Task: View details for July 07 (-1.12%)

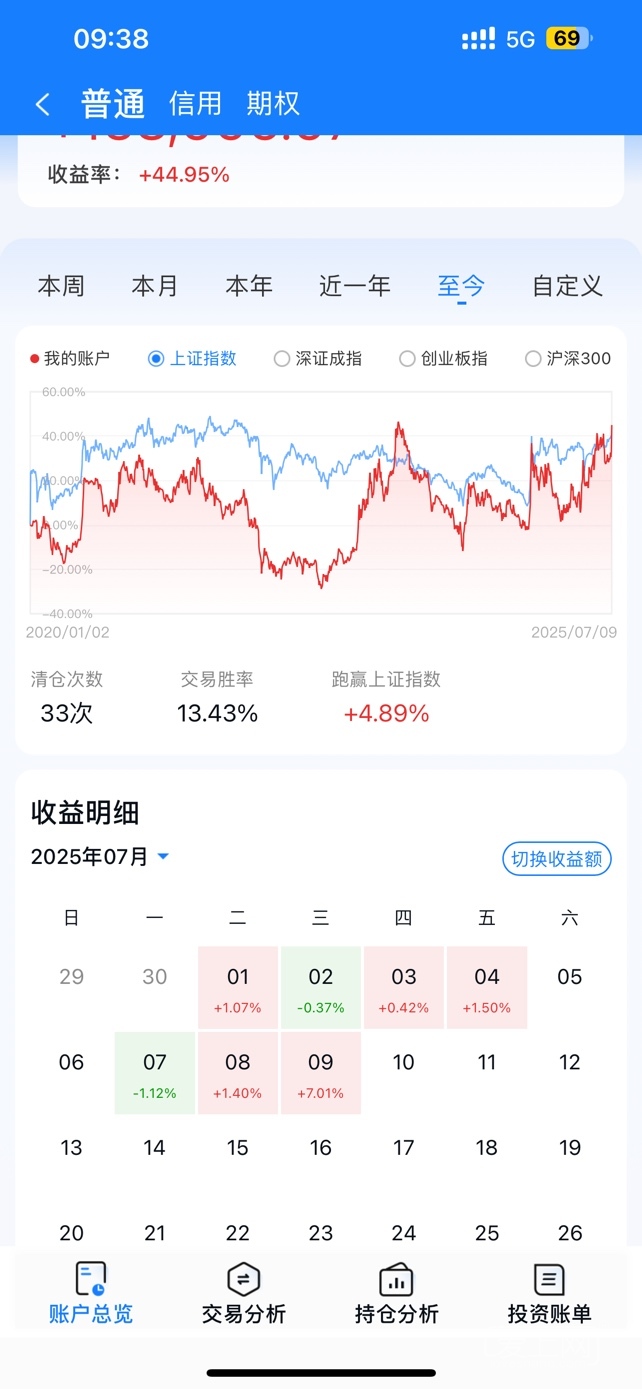Action: coord(154,1074)
